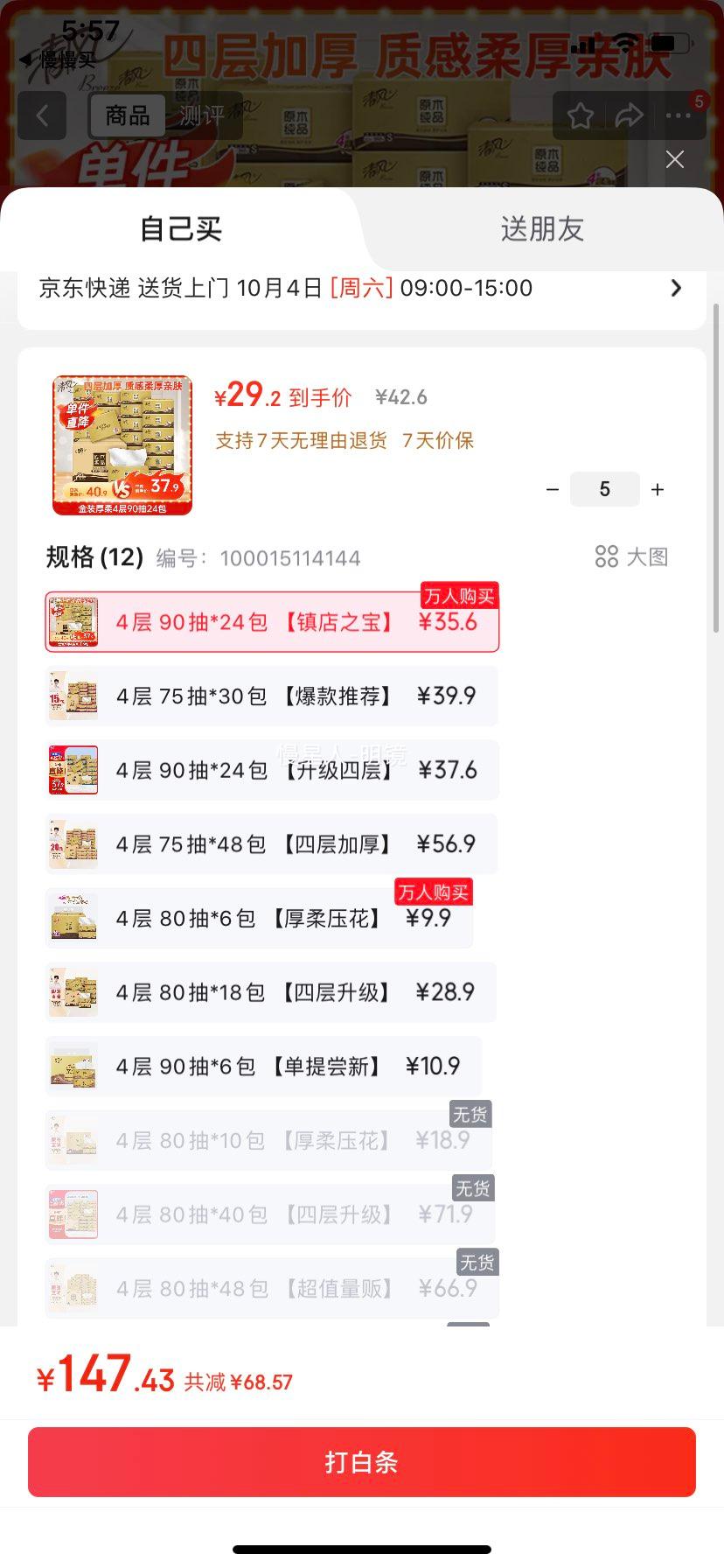724x1568 pixels.
Task: Choose 4层 75抽*30包【爆款推荐】spec
Action: point(271,696)
